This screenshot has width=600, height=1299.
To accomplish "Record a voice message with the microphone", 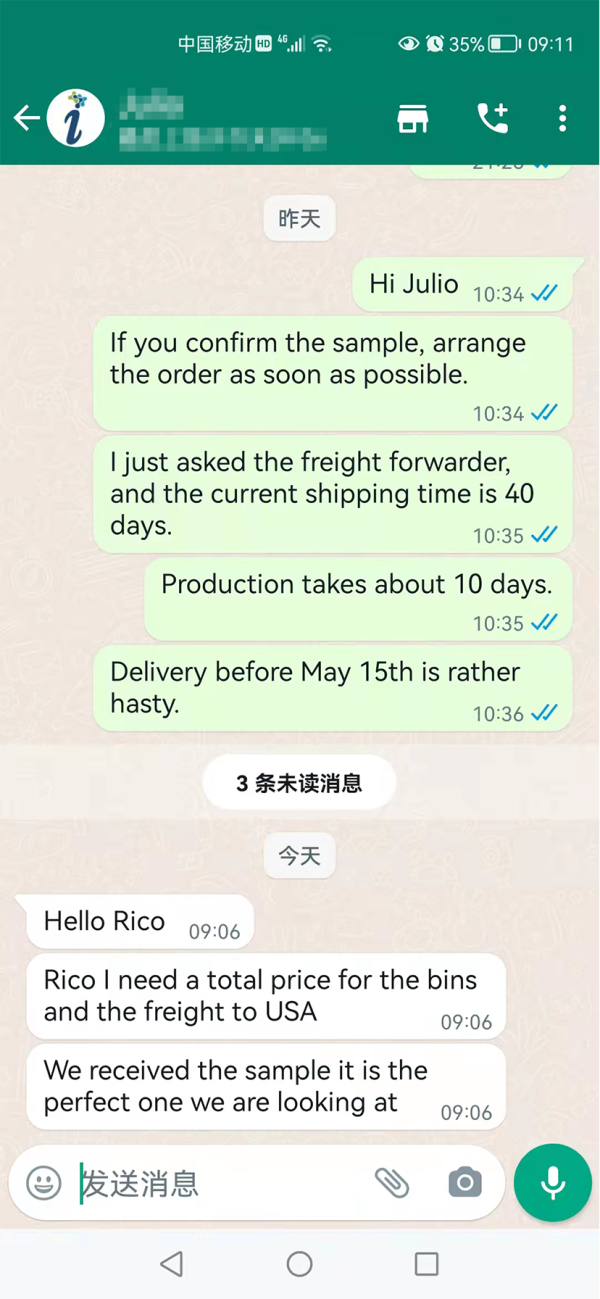I will point(553,1183).
